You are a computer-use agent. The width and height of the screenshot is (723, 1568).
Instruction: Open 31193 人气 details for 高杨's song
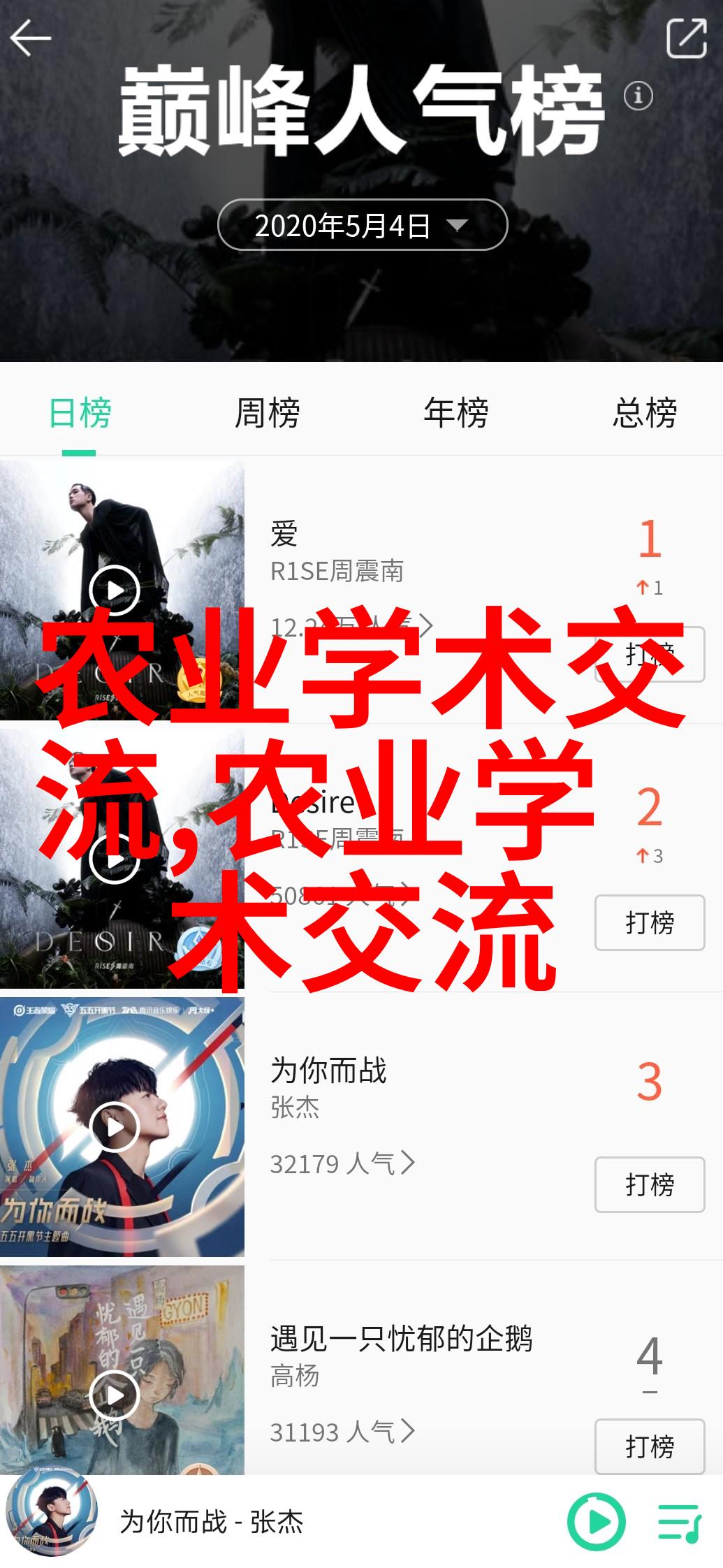tap(343, 1432)
